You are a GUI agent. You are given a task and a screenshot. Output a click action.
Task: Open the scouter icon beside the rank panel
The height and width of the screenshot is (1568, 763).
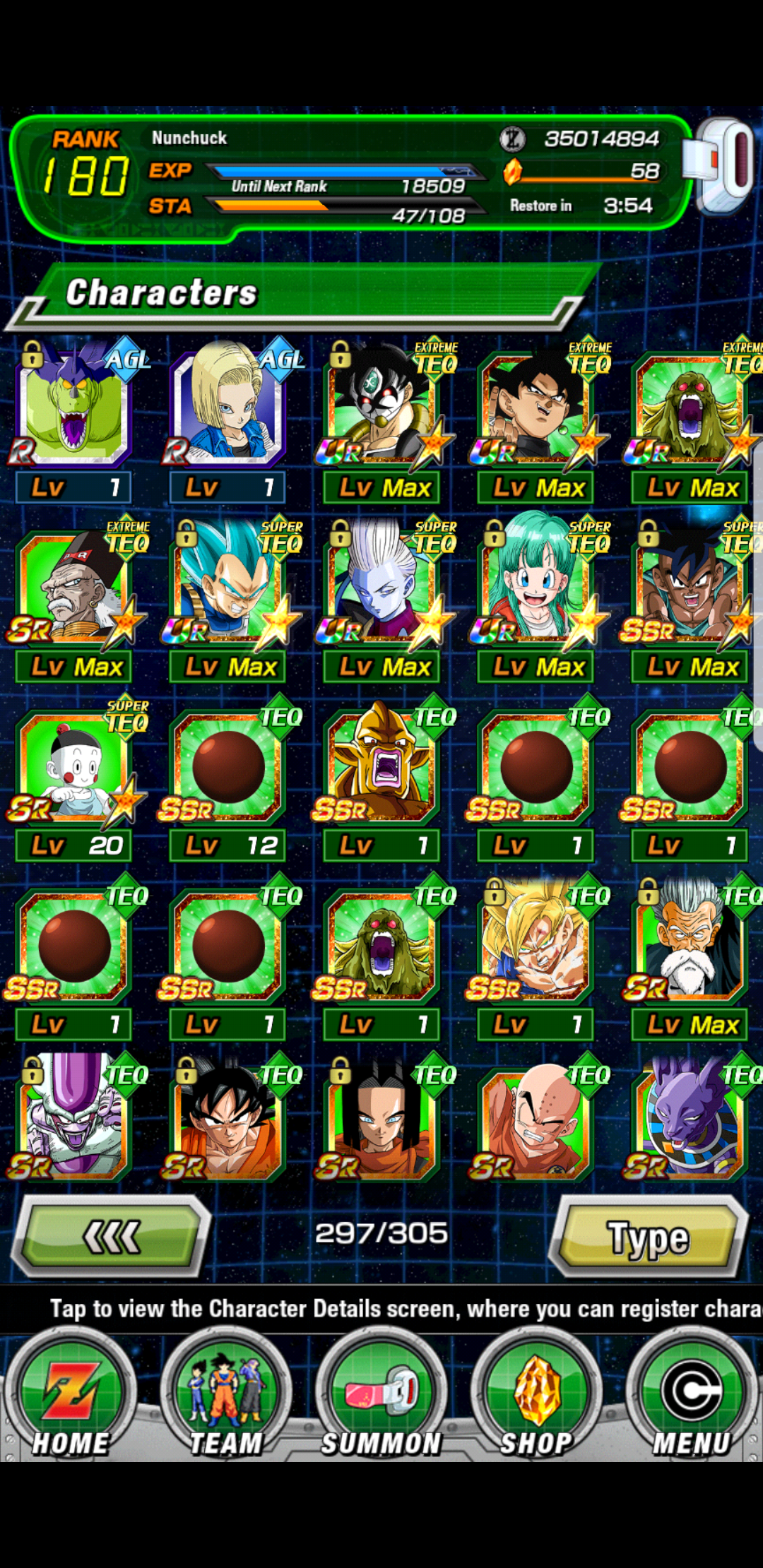pos(721,166)
